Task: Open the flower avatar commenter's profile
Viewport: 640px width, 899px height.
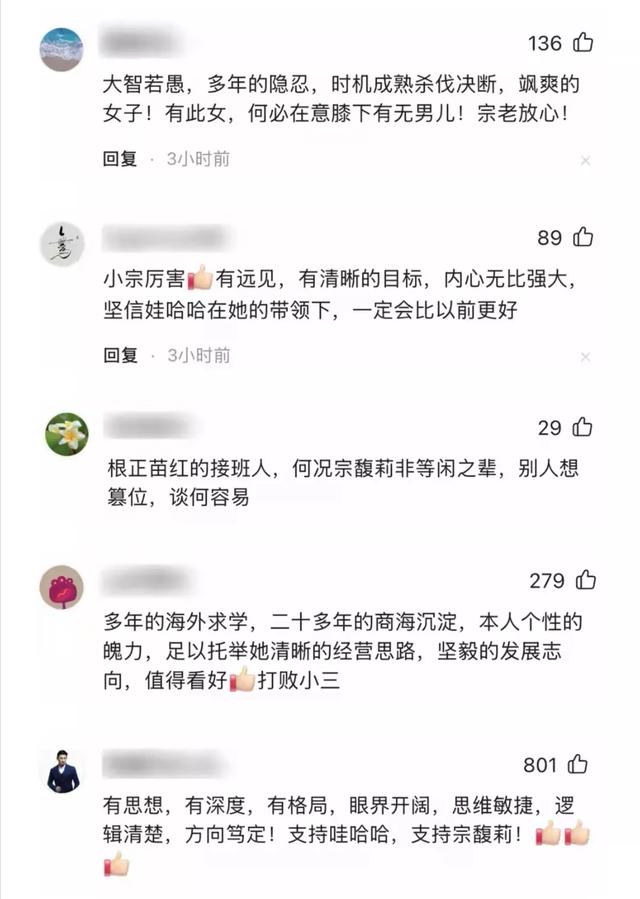Action: (66, 434)
